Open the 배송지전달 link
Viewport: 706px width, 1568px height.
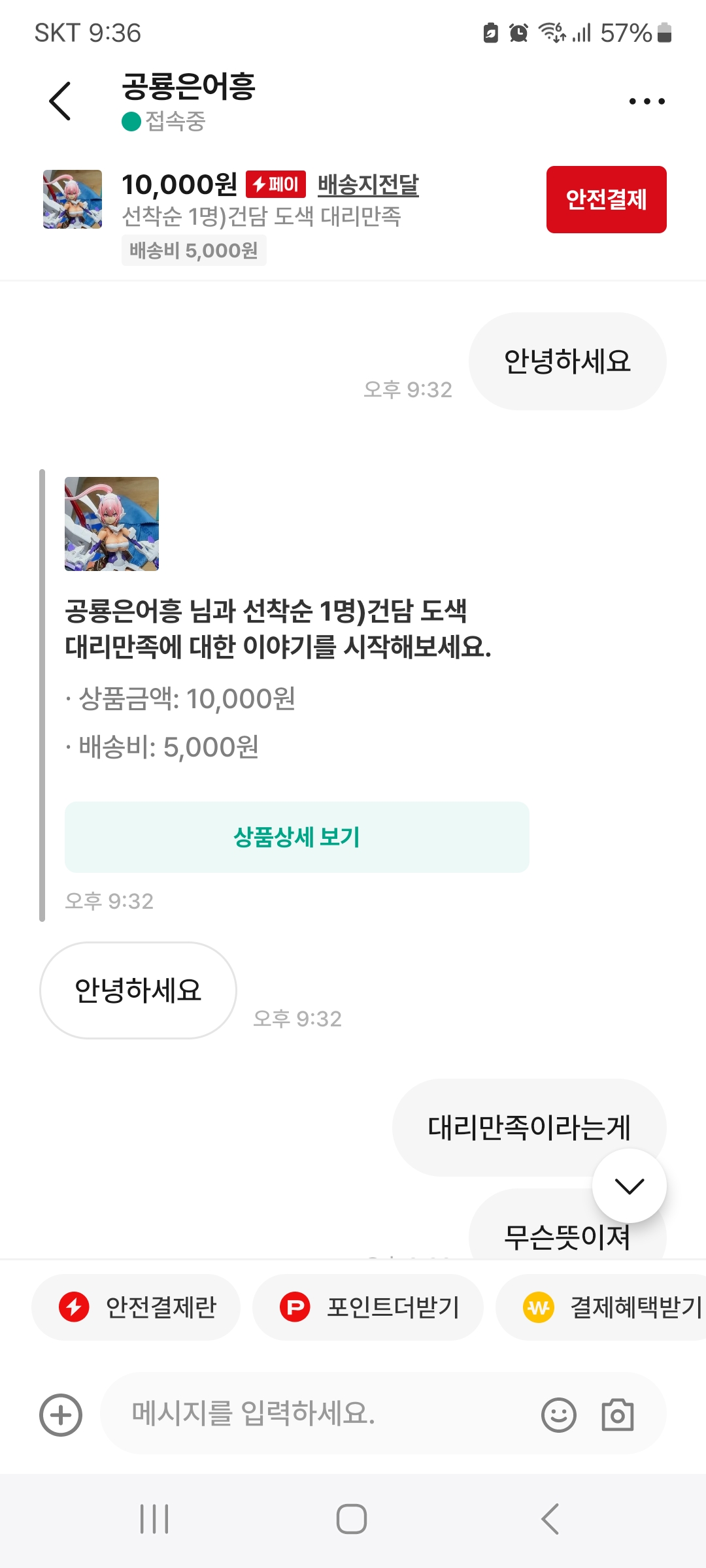tap(368, 185)
